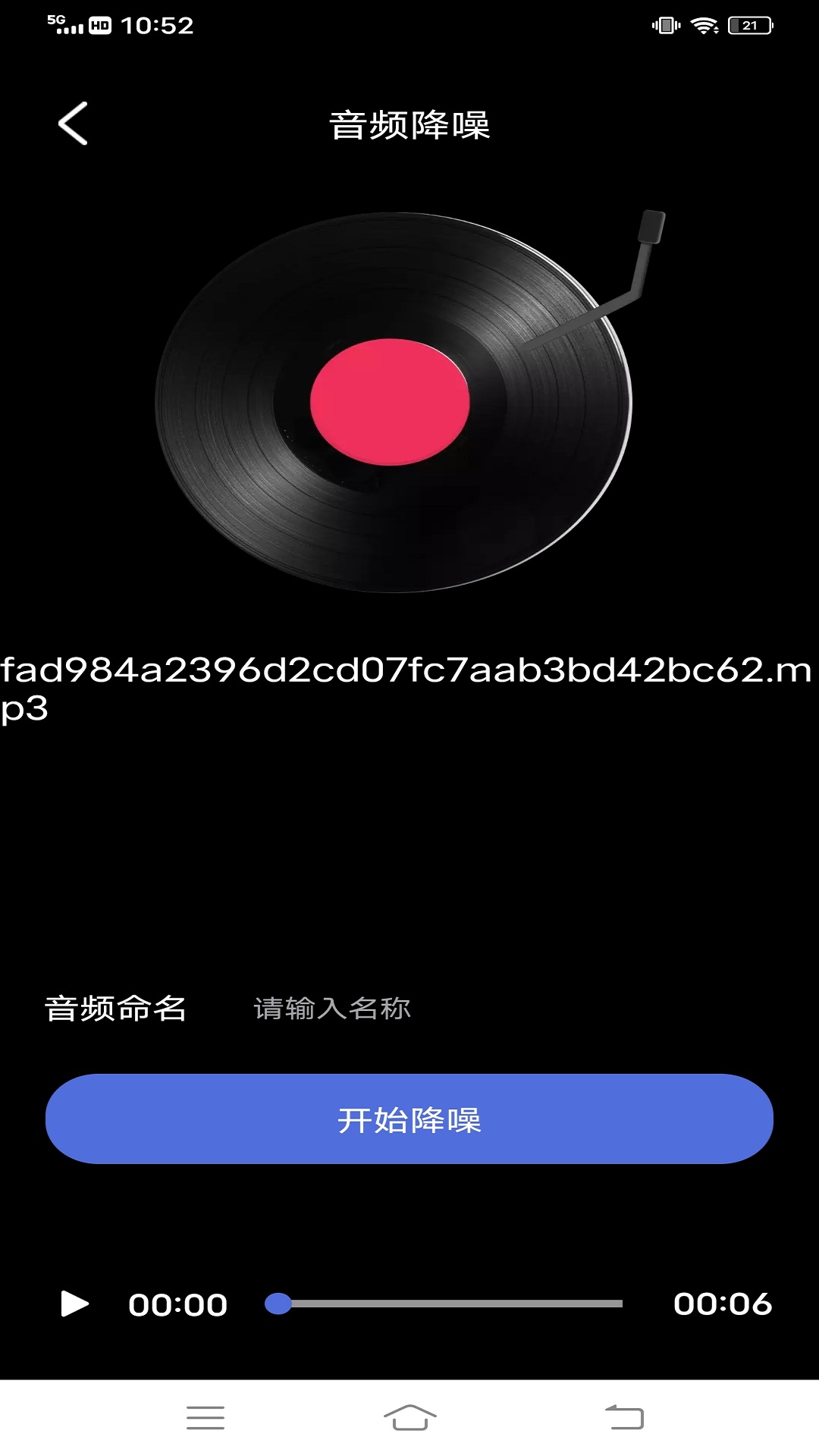Click the 00:06 duration label
Image resolution: width=819 pixels, height=1456 pixels.
(726, 1304)
